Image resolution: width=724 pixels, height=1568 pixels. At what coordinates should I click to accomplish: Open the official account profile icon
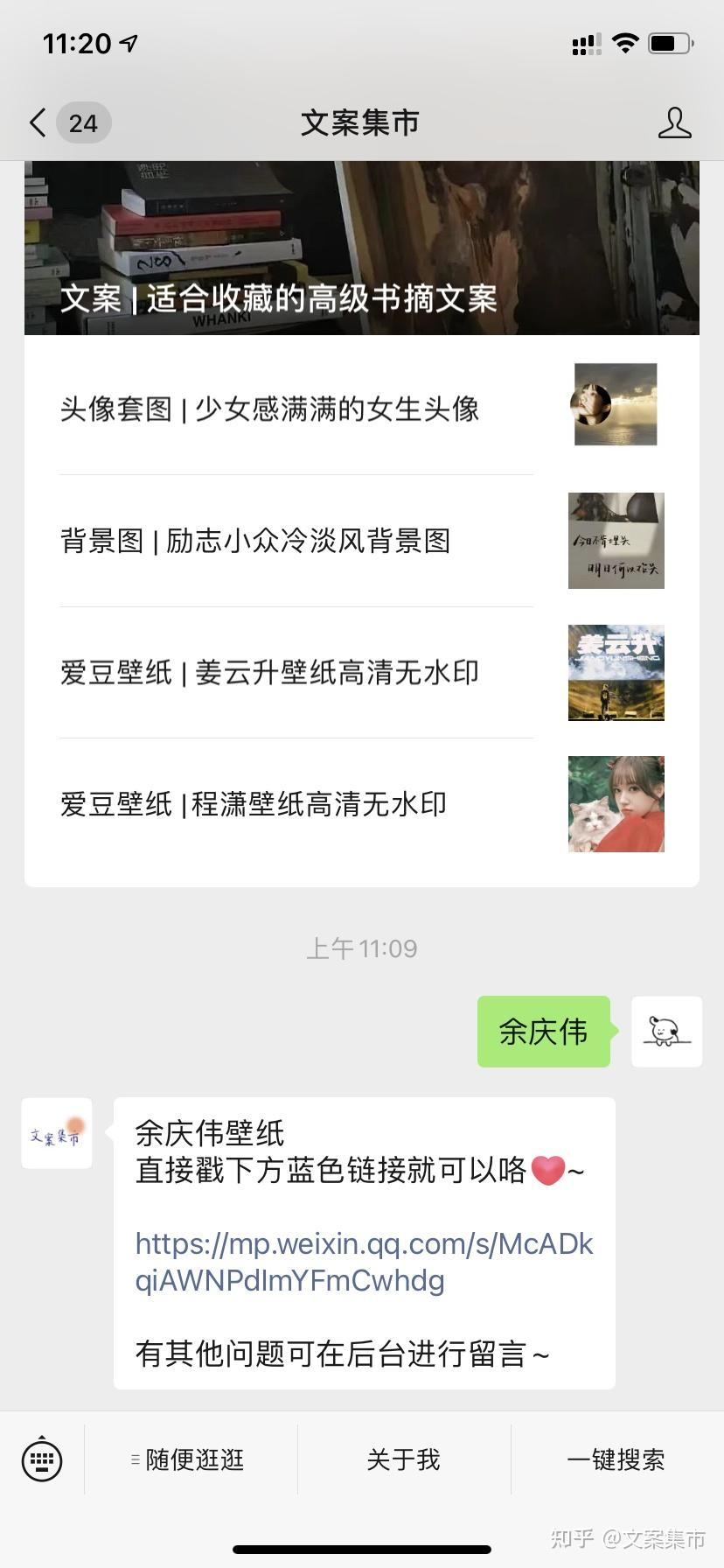point(674,123)
